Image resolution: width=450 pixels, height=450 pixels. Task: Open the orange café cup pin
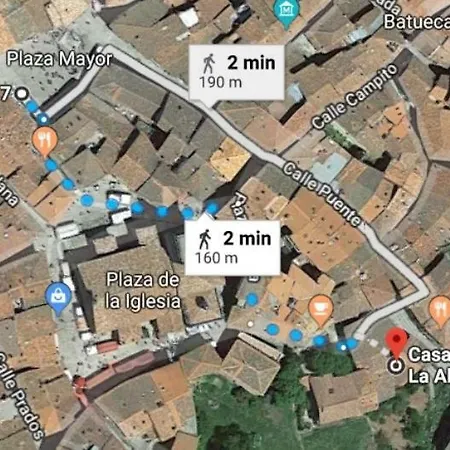[321, 310]
